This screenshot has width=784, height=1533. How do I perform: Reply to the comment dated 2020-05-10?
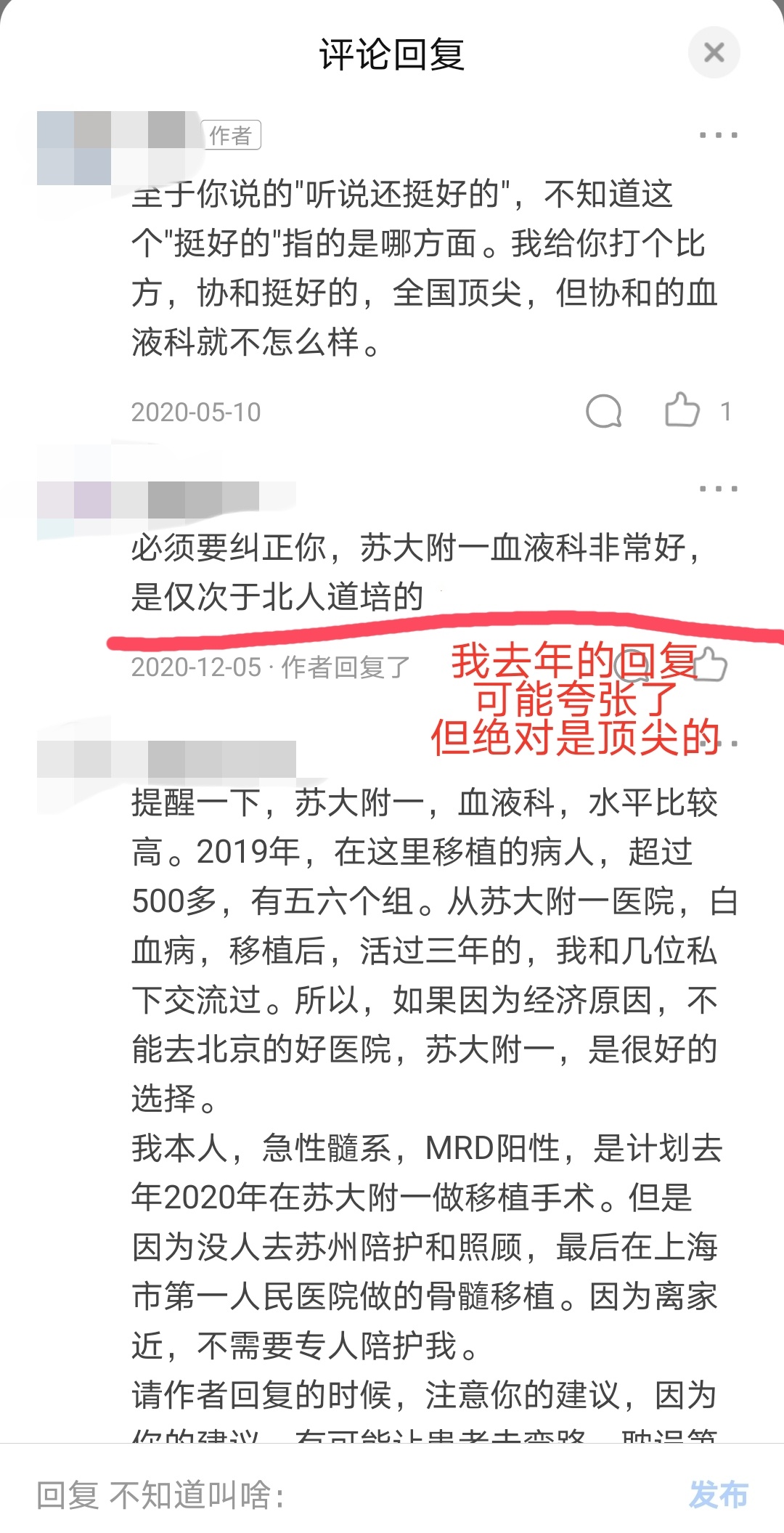(x=604, y=412)
